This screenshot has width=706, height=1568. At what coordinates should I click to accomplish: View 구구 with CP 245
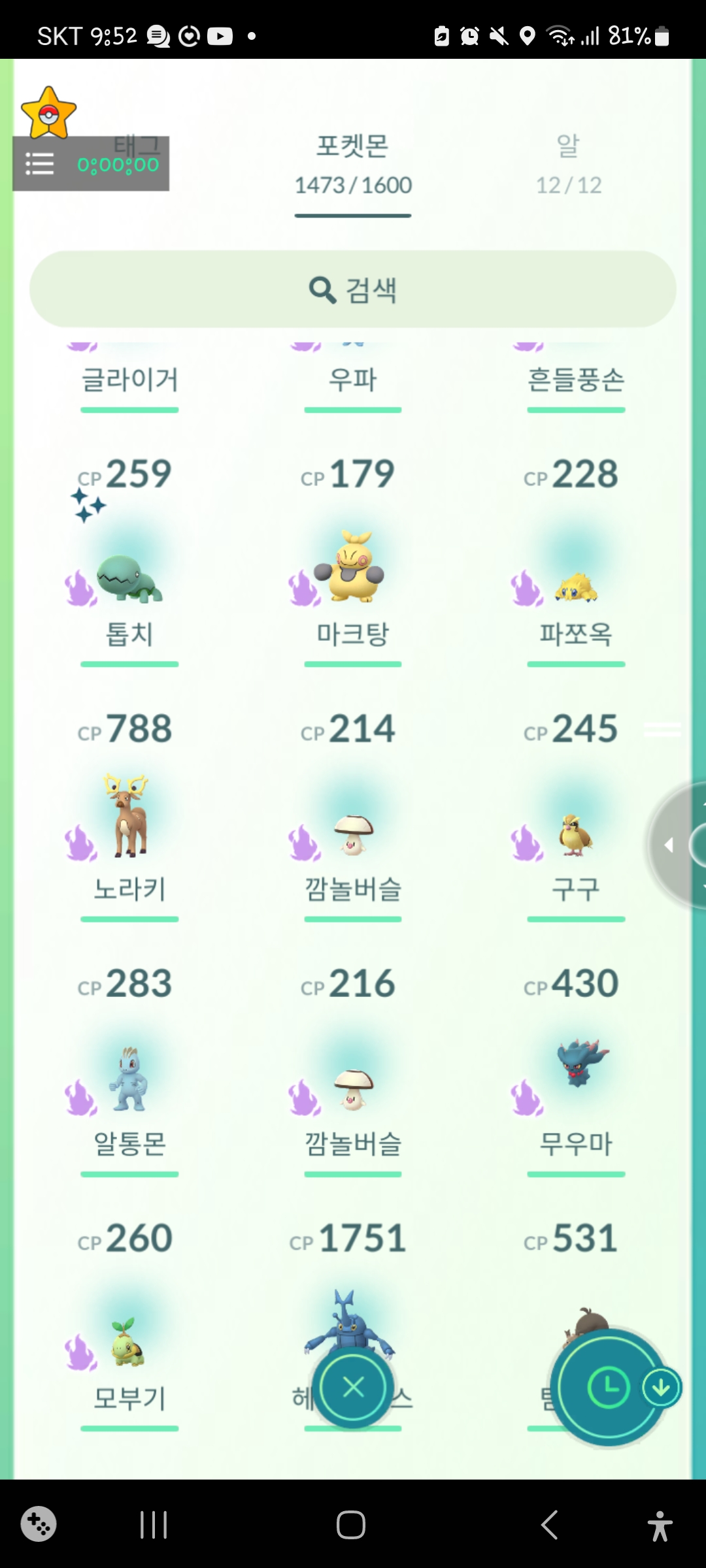(576, 833)
